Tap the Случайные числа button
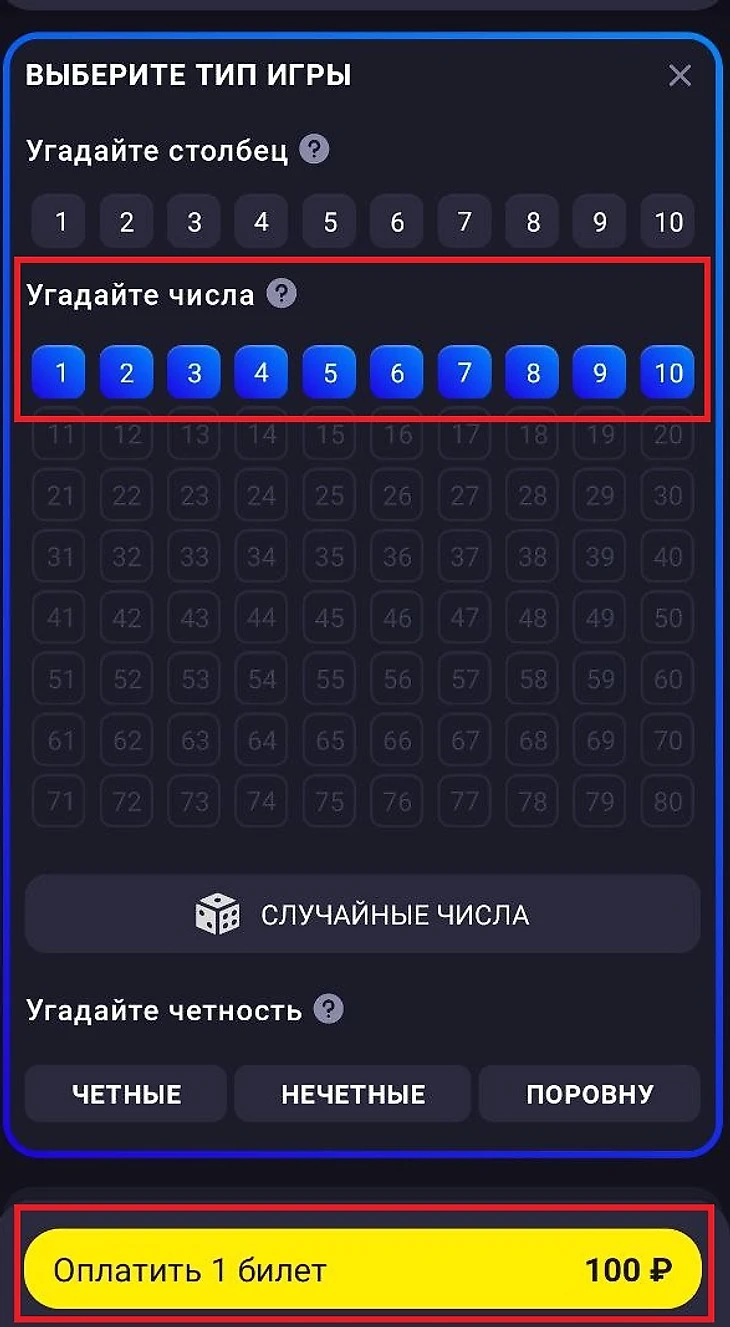This screenshot has width=730, height=1327. [362, 914]
